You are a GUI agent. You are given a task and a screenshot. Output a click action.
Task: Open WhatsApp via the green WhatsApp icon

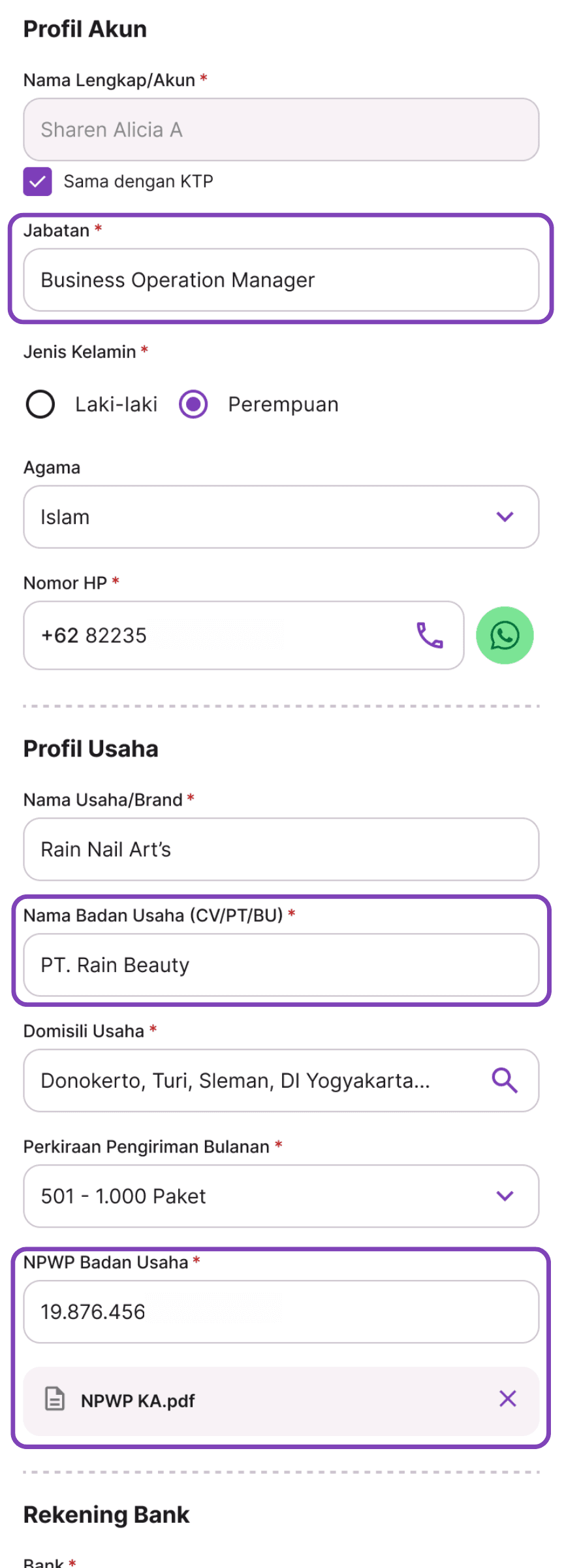click(505, 635)
